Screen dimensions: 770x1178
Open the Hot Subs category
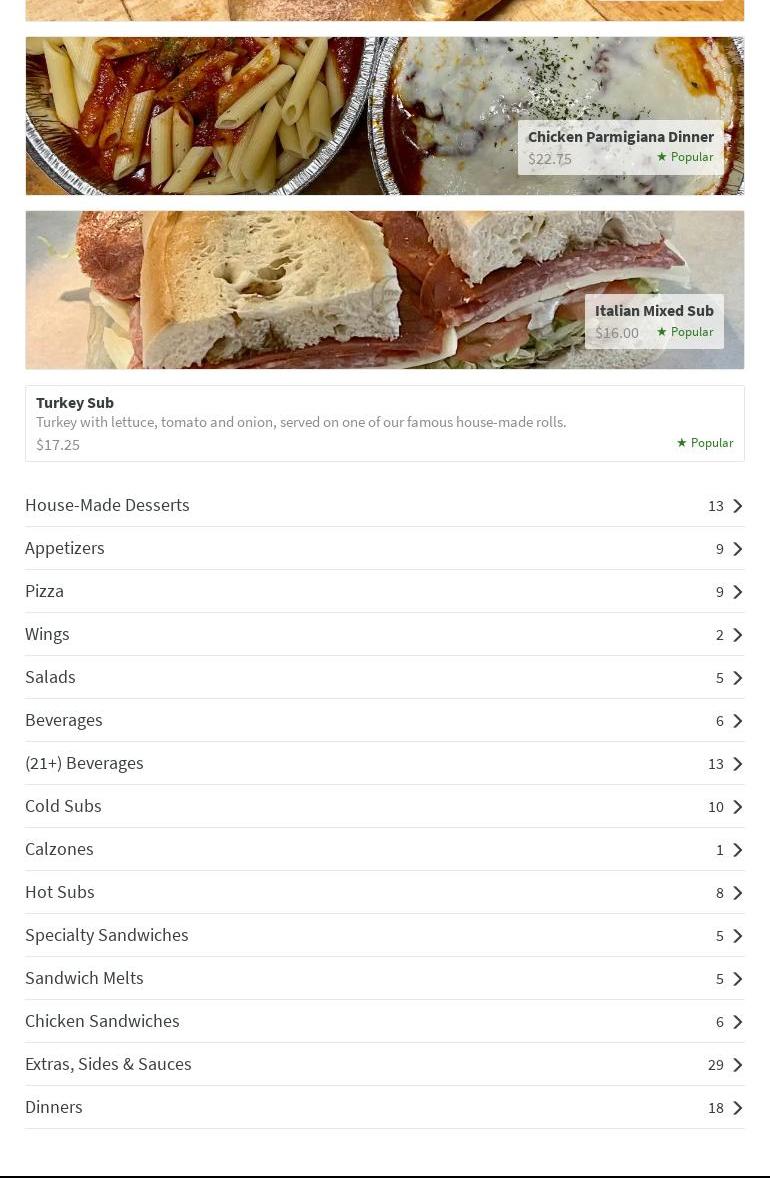pyautogui.click(x=384, y=892)
